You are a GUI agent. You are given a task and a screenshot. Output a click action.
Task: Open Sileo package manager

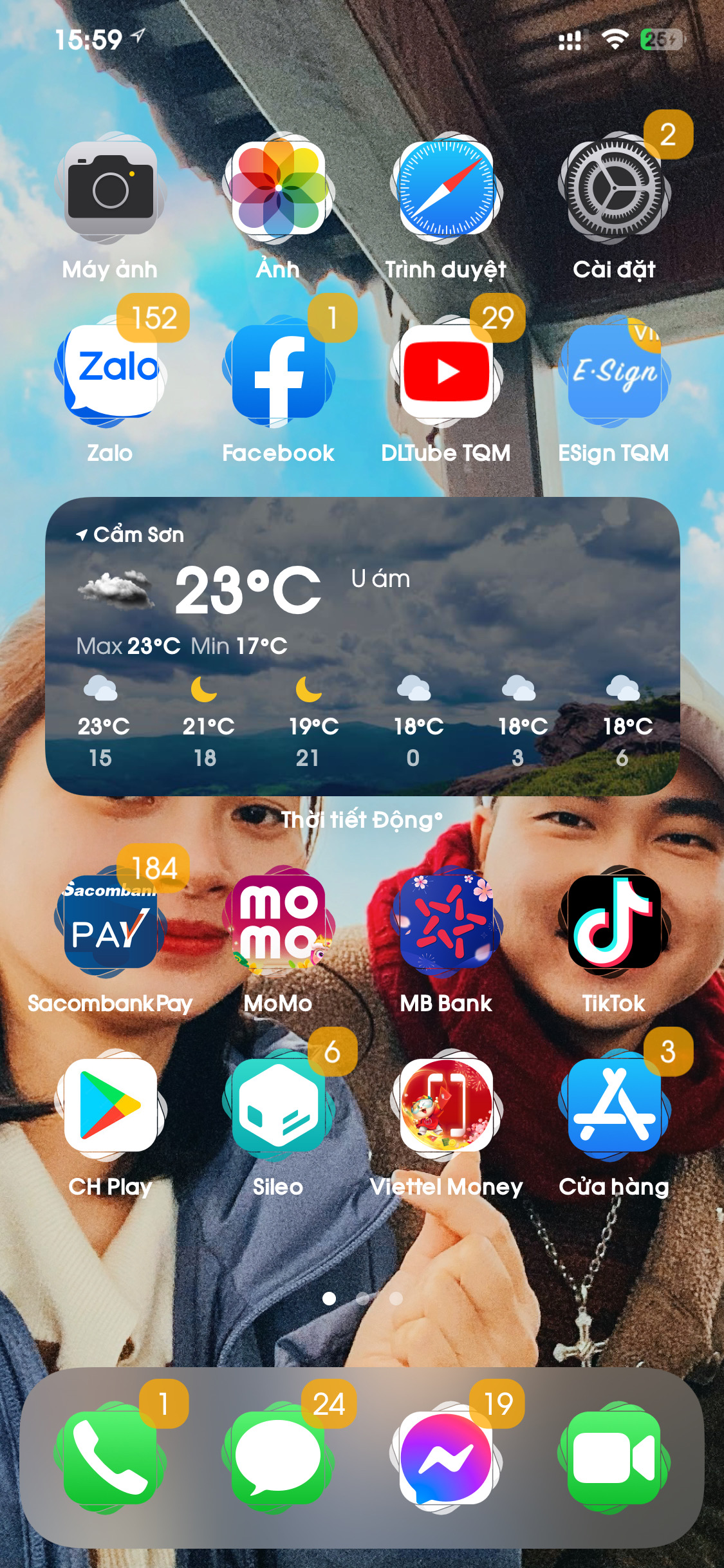coord(278,1105)
